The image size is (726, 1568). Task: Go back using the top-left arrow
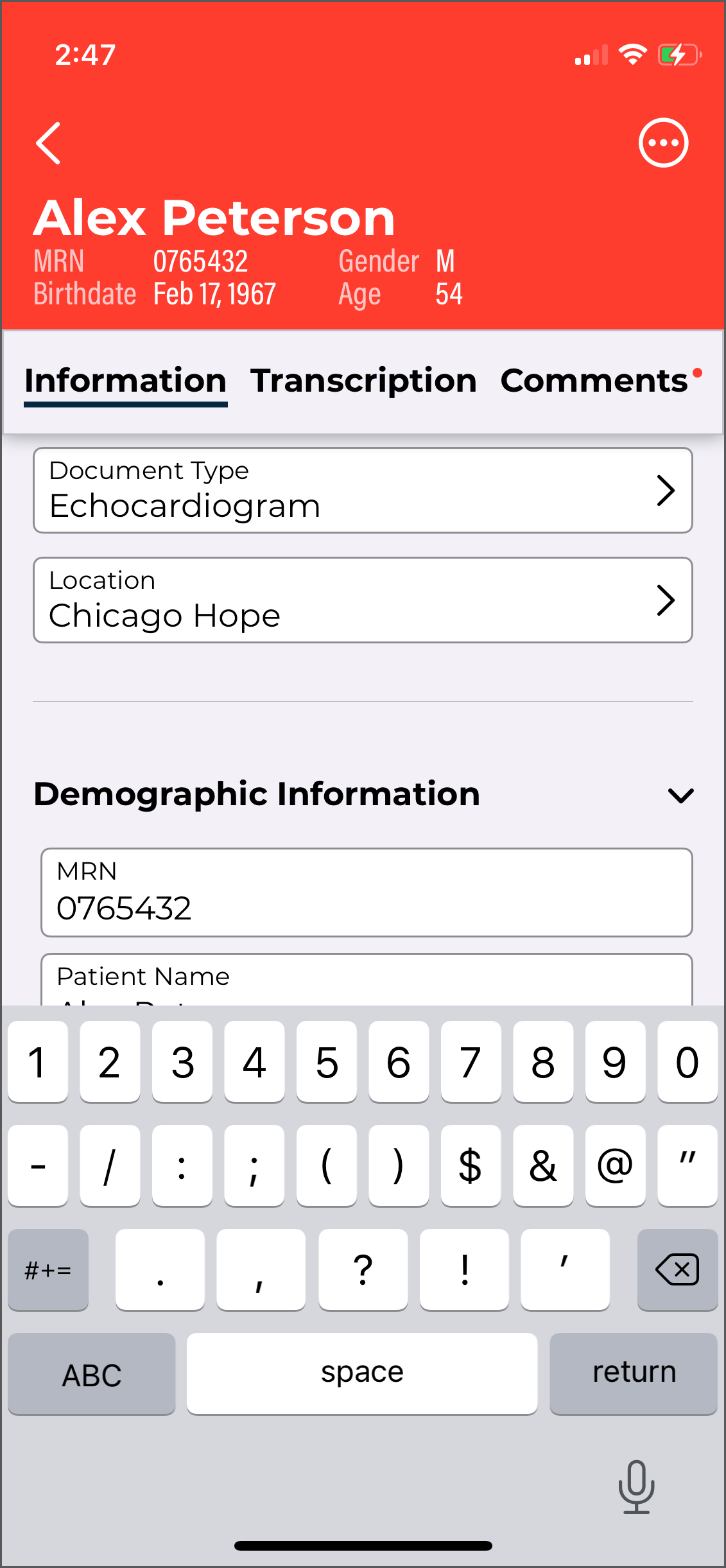point(49,143)
